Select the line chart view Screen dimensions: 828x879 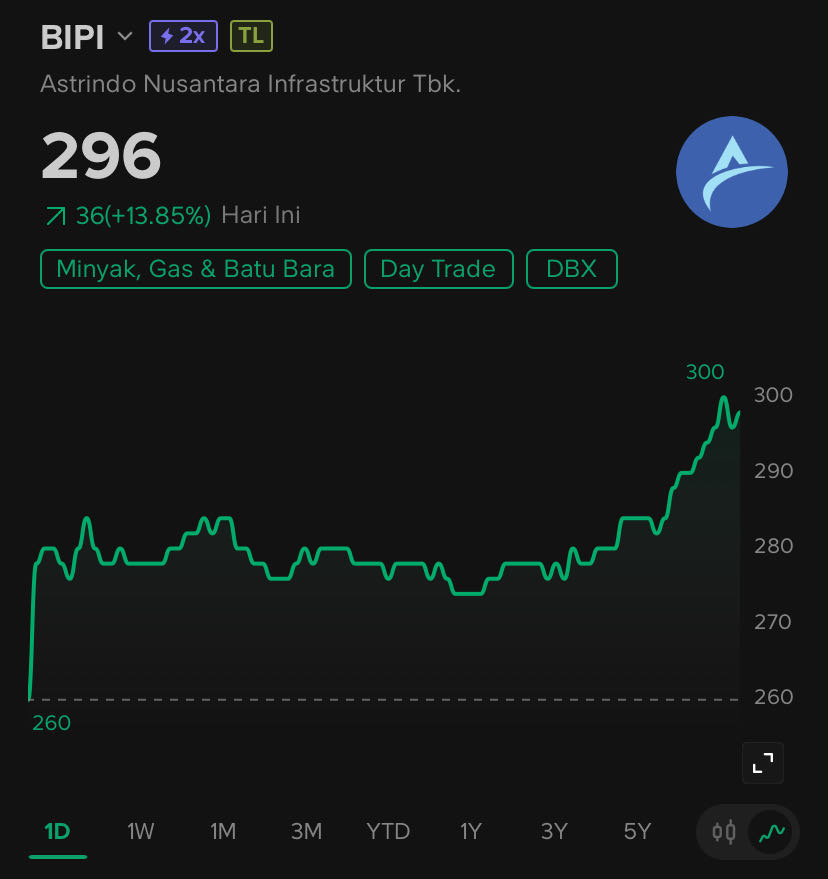(x=771, y=831)
